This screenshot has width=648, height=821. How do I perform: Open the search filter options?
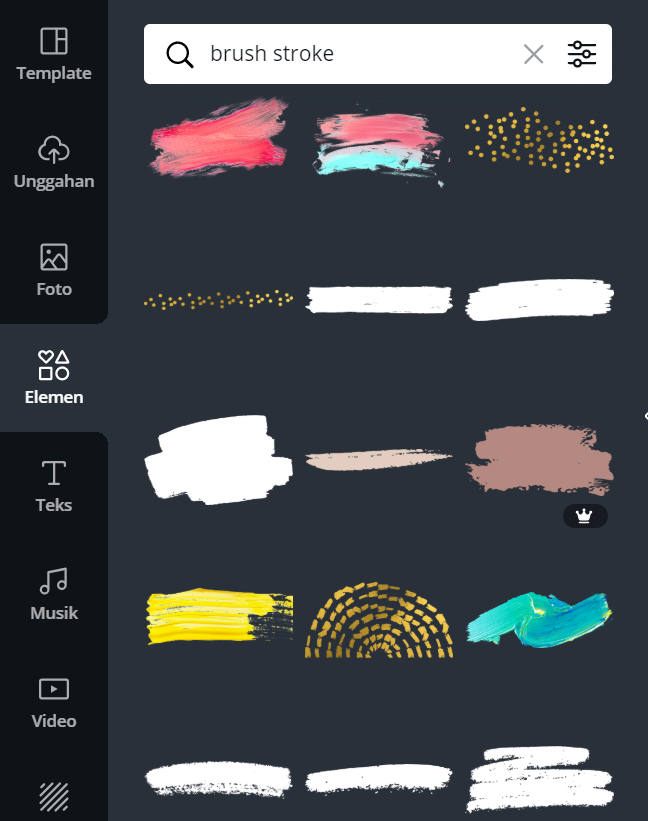581,54
